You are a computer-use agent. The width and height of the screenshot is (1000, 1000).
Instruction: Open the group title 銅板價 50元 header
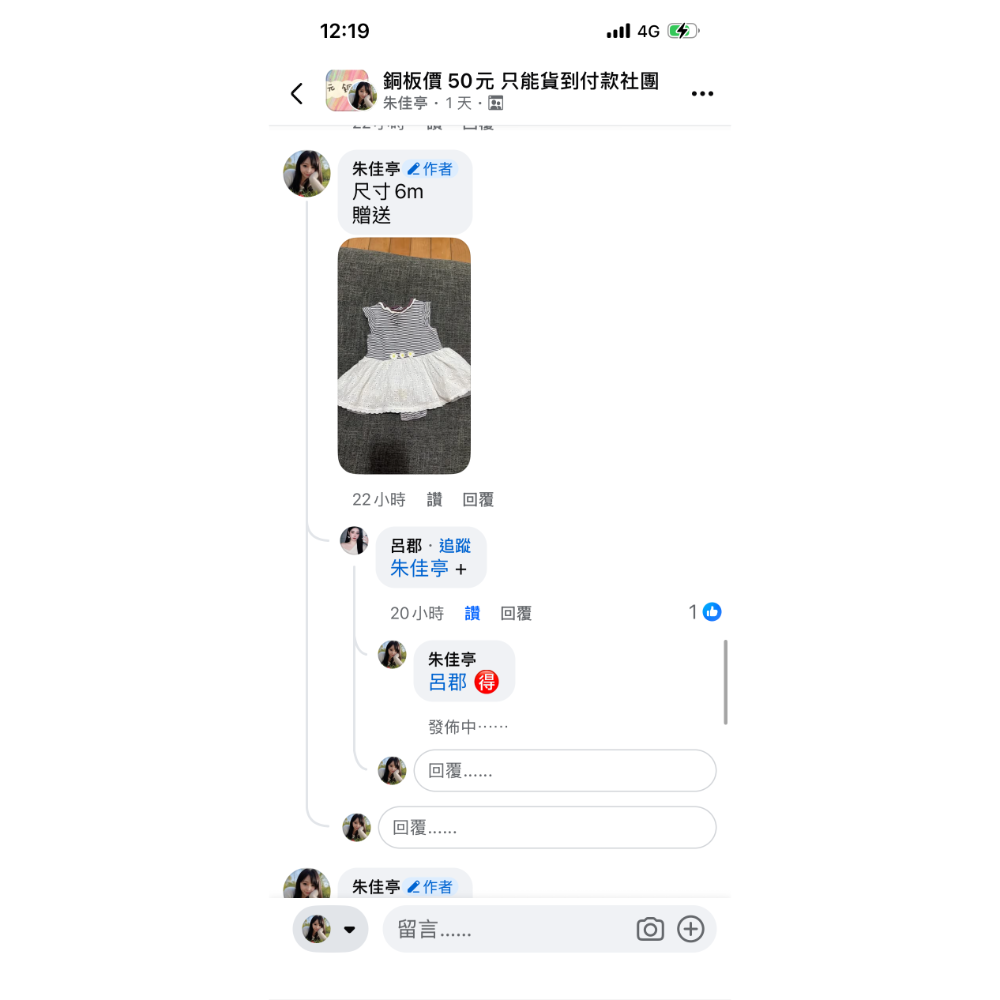pos(520,81)
